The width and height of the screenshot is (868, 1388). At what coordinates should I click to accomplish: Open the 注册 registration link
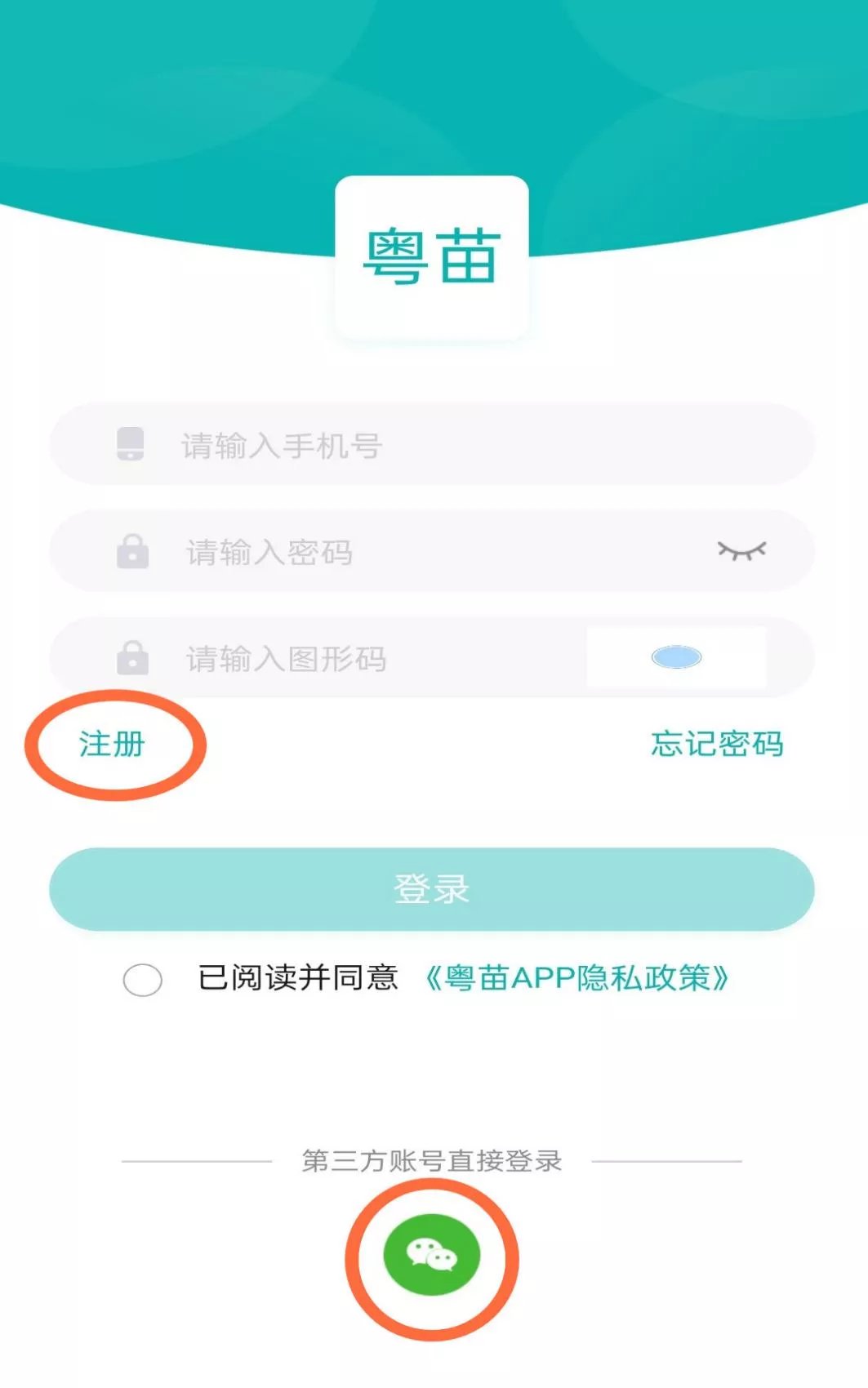(112, 744)
